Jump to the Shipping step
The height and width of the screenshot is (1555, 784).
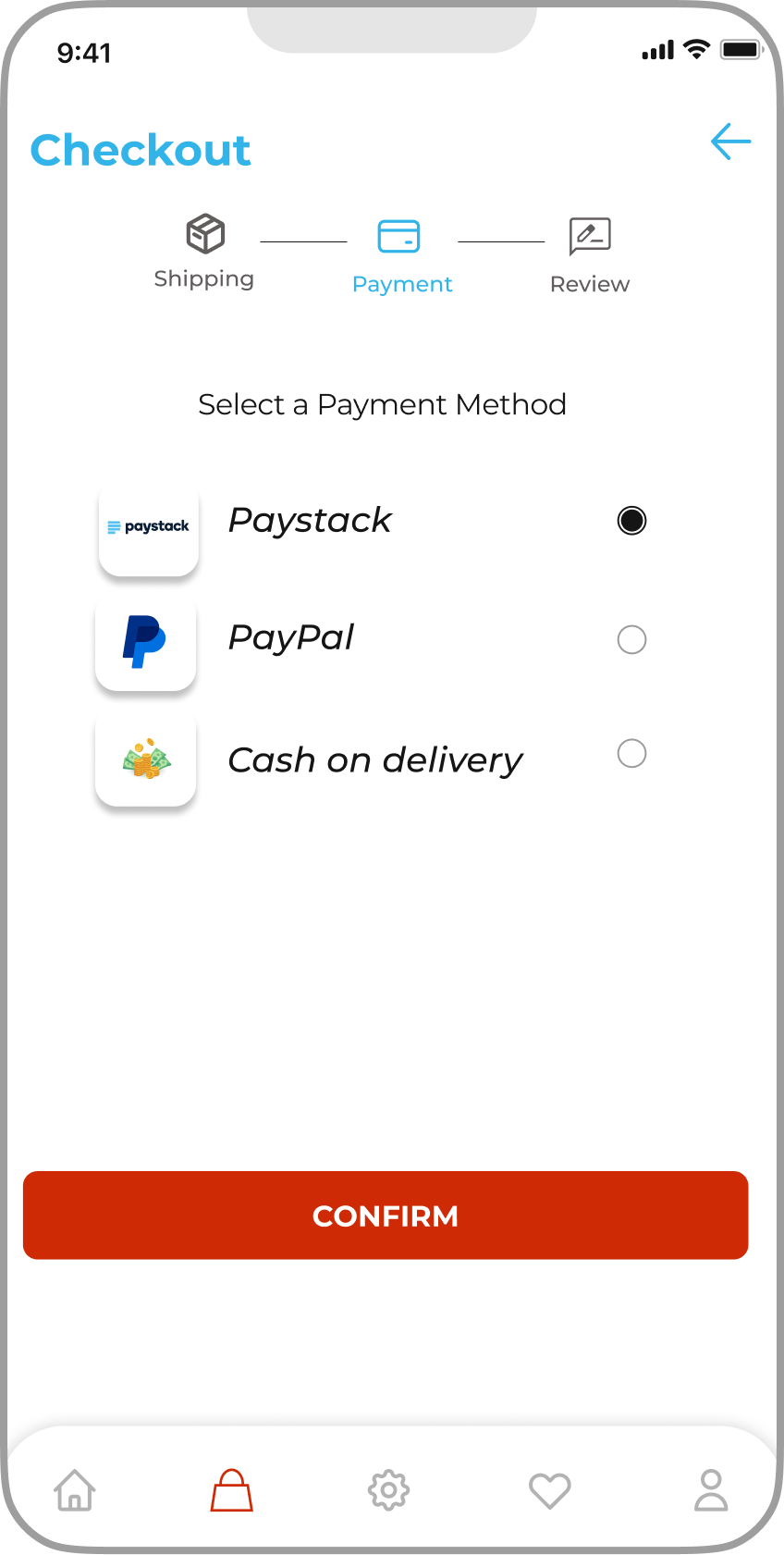point(204,251)
